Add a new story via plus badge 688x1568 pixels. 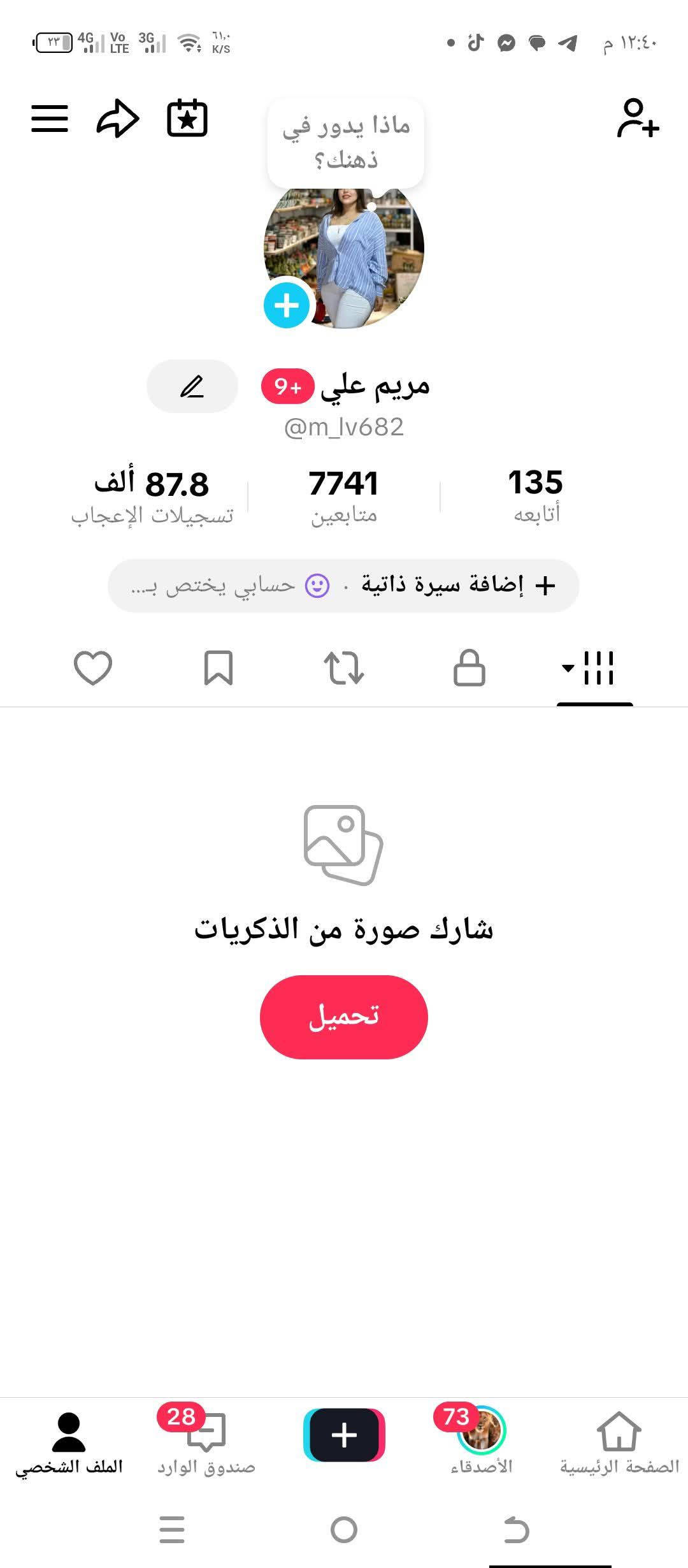point(287,305)
